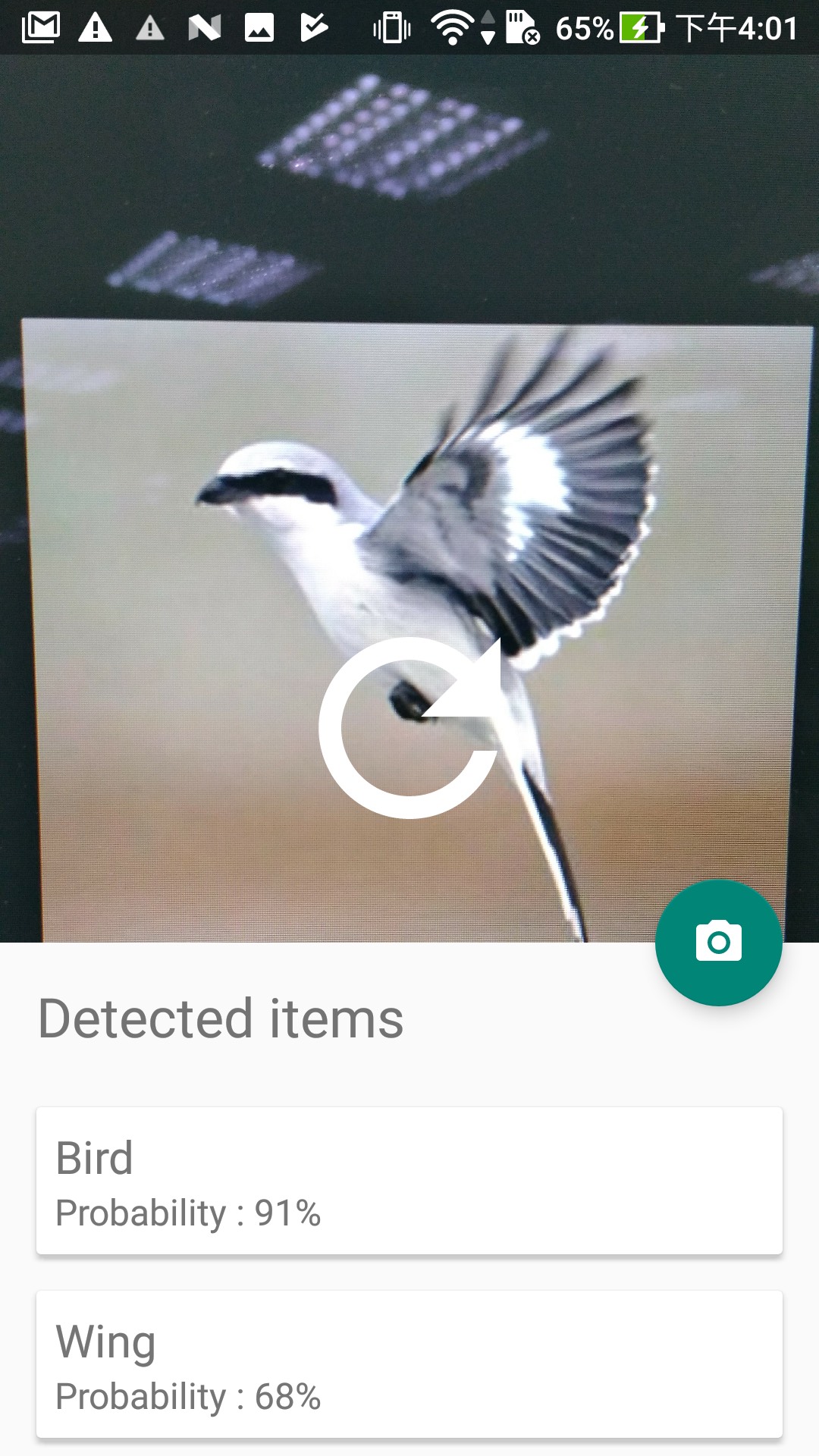Open the Wing detection card
The width and height of the screenshot is (819, 1456).
pyautogui.click(x=409, y=1363)
